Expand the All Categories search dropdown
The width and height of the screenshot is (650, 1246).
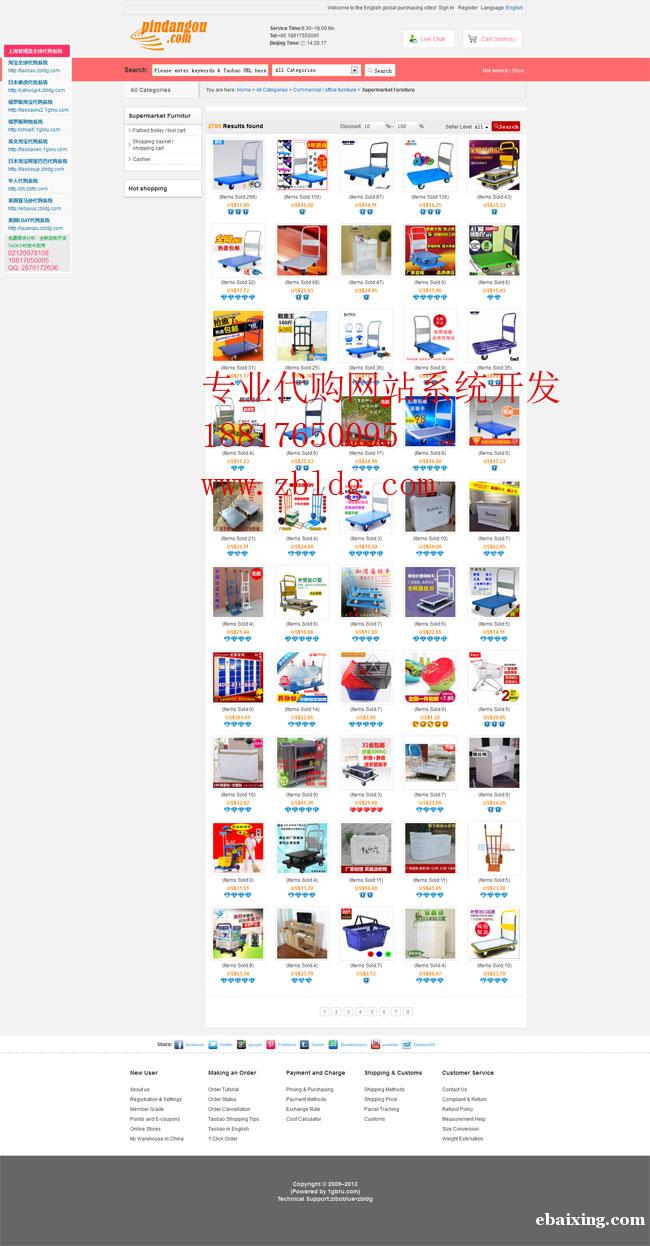[x=355, y=71]
